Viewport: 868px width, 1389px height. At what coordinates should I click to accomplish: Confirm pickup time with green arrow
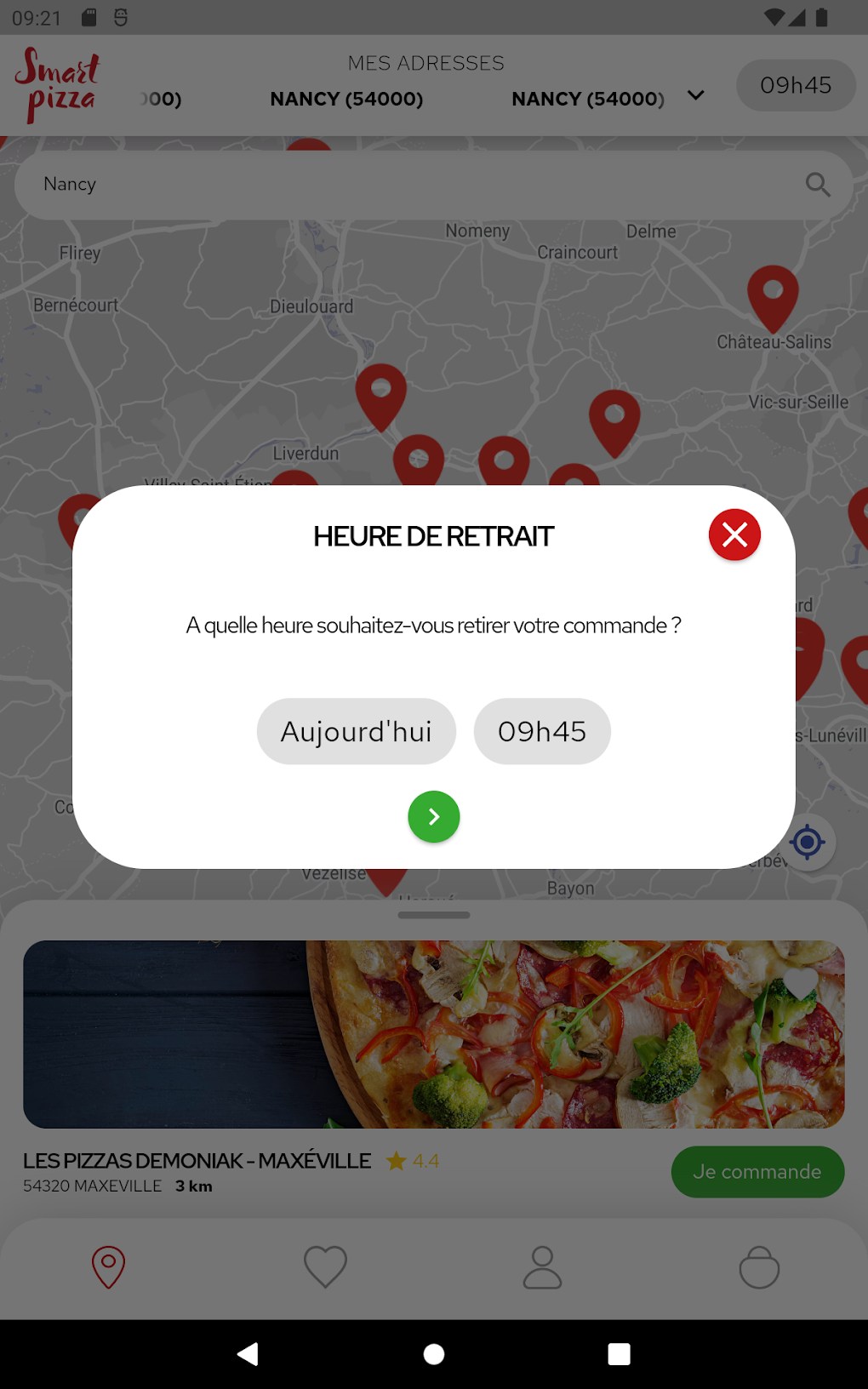[x=434, y=817]
